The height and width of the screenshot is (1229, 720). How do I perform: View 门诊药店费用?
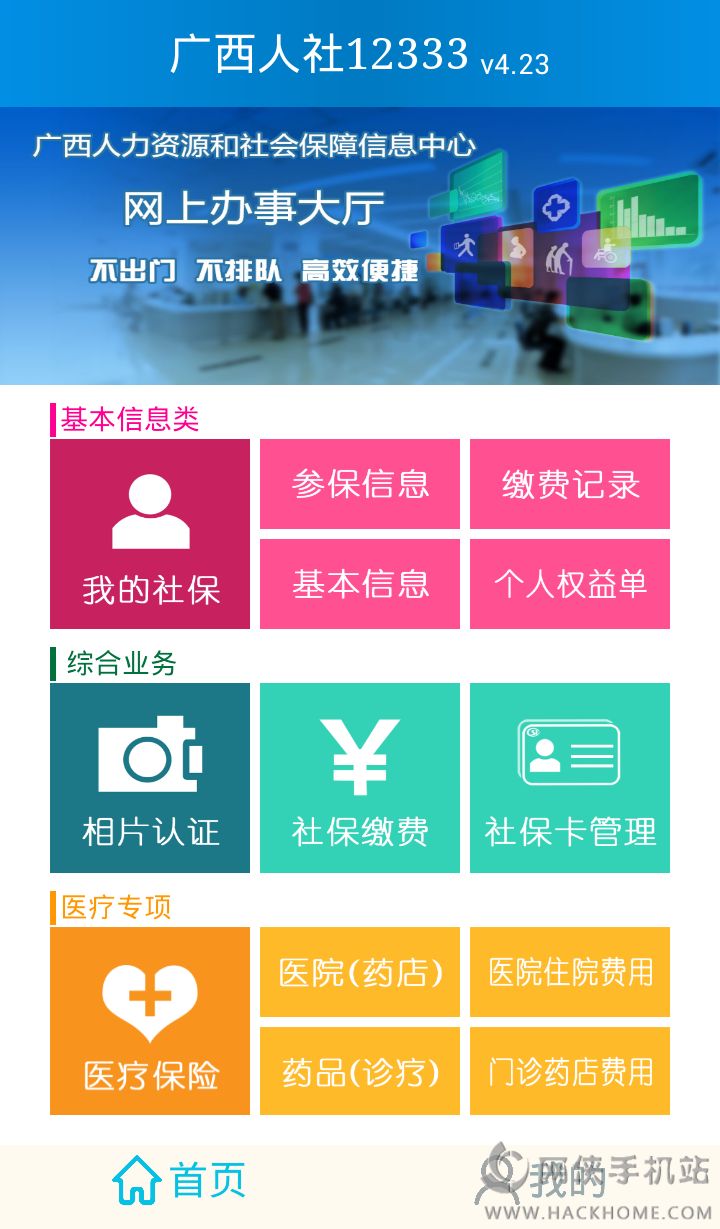point(570,1071)
